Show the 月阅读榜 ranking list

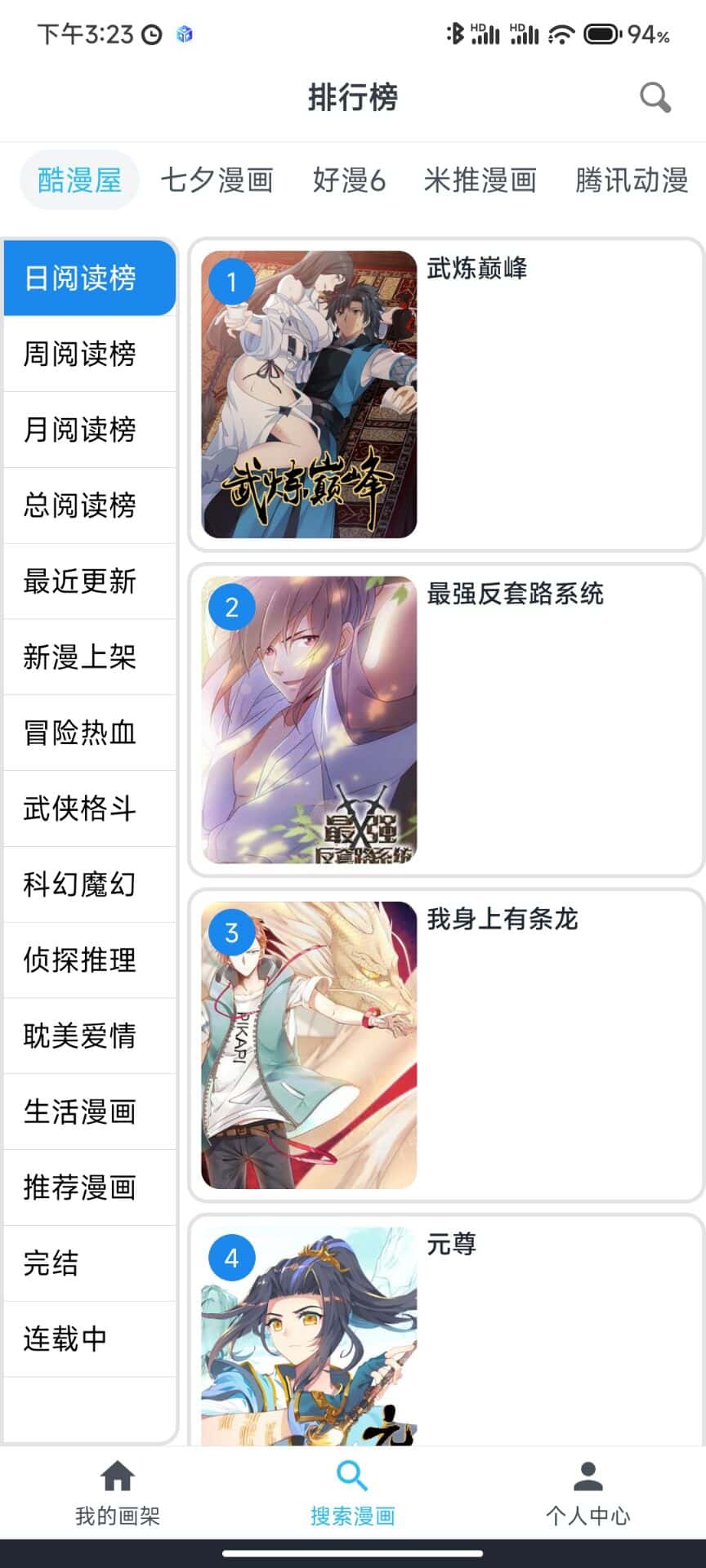click(x=80, y=430)
